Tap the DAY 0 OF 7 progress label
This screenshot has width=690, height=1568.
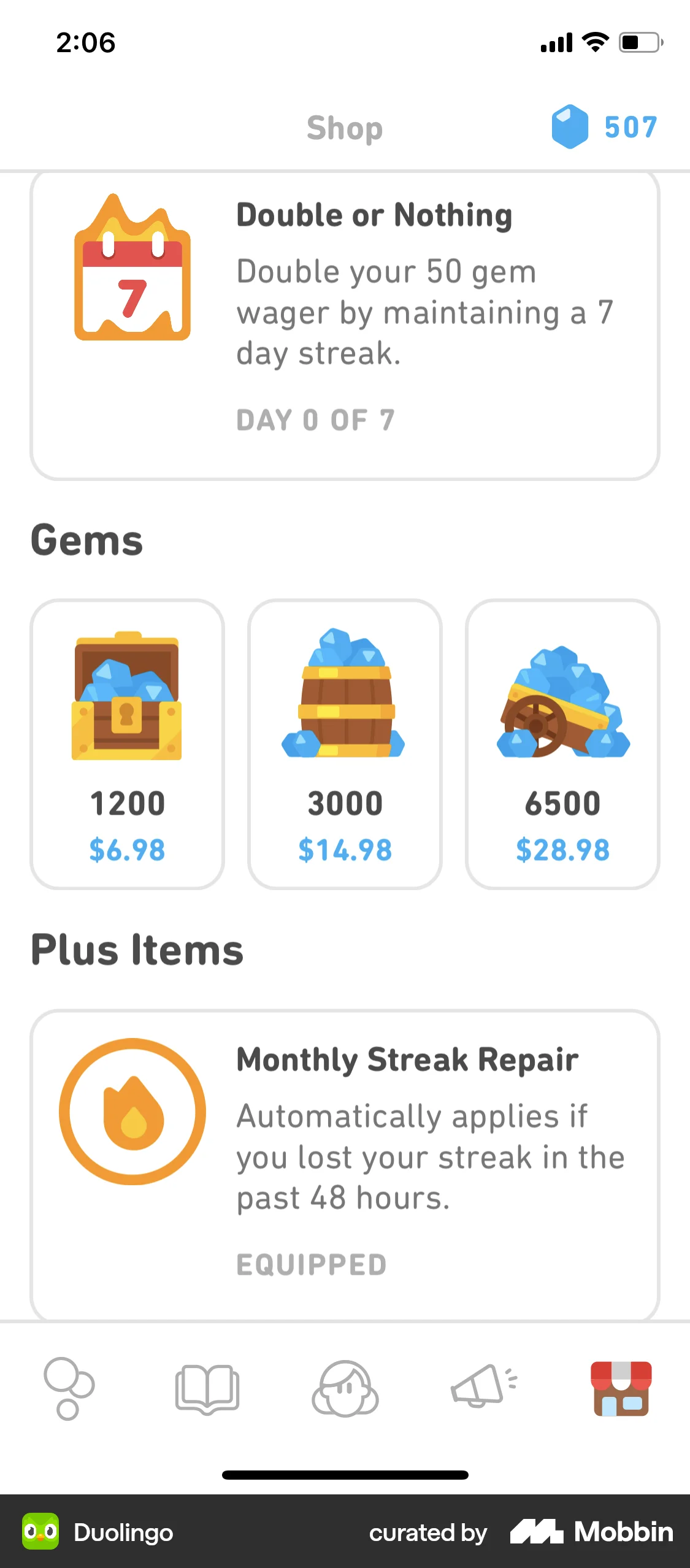(x=315, y=420)
